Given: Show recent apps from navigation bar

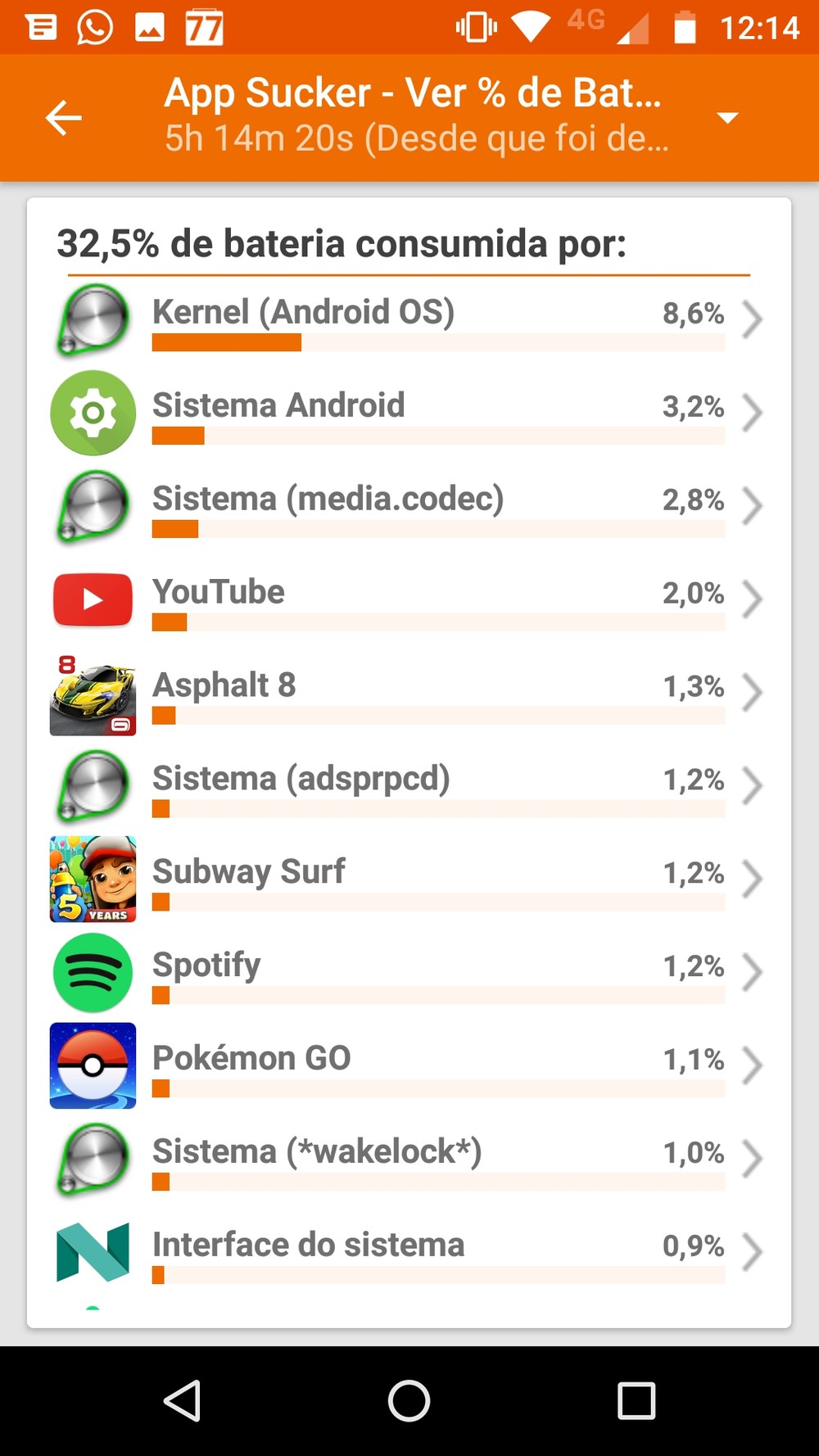Looking at the screenshot, I should 636,1400.
